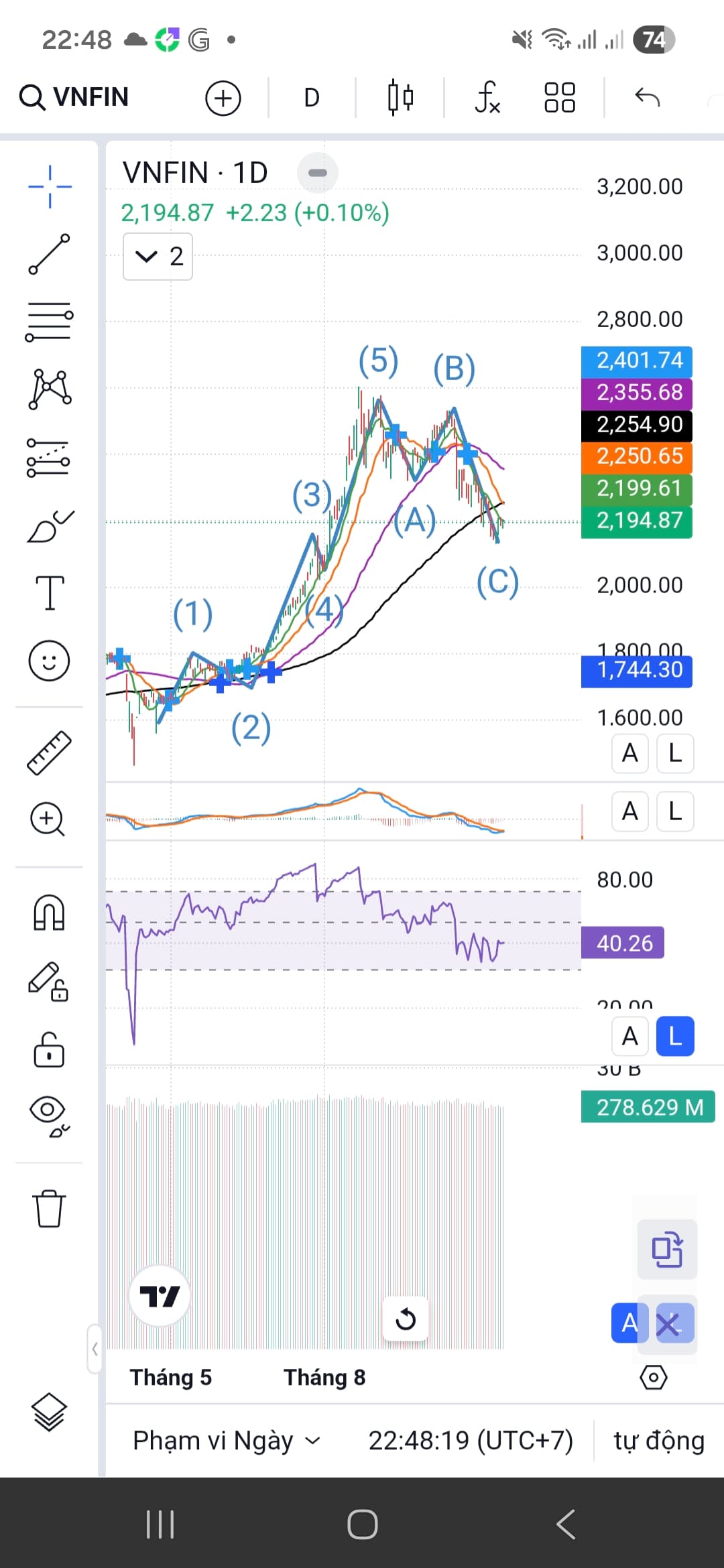Select the brush drawing tool
The height and width of the screenshot is (1568, 724).
coord(50,526)
